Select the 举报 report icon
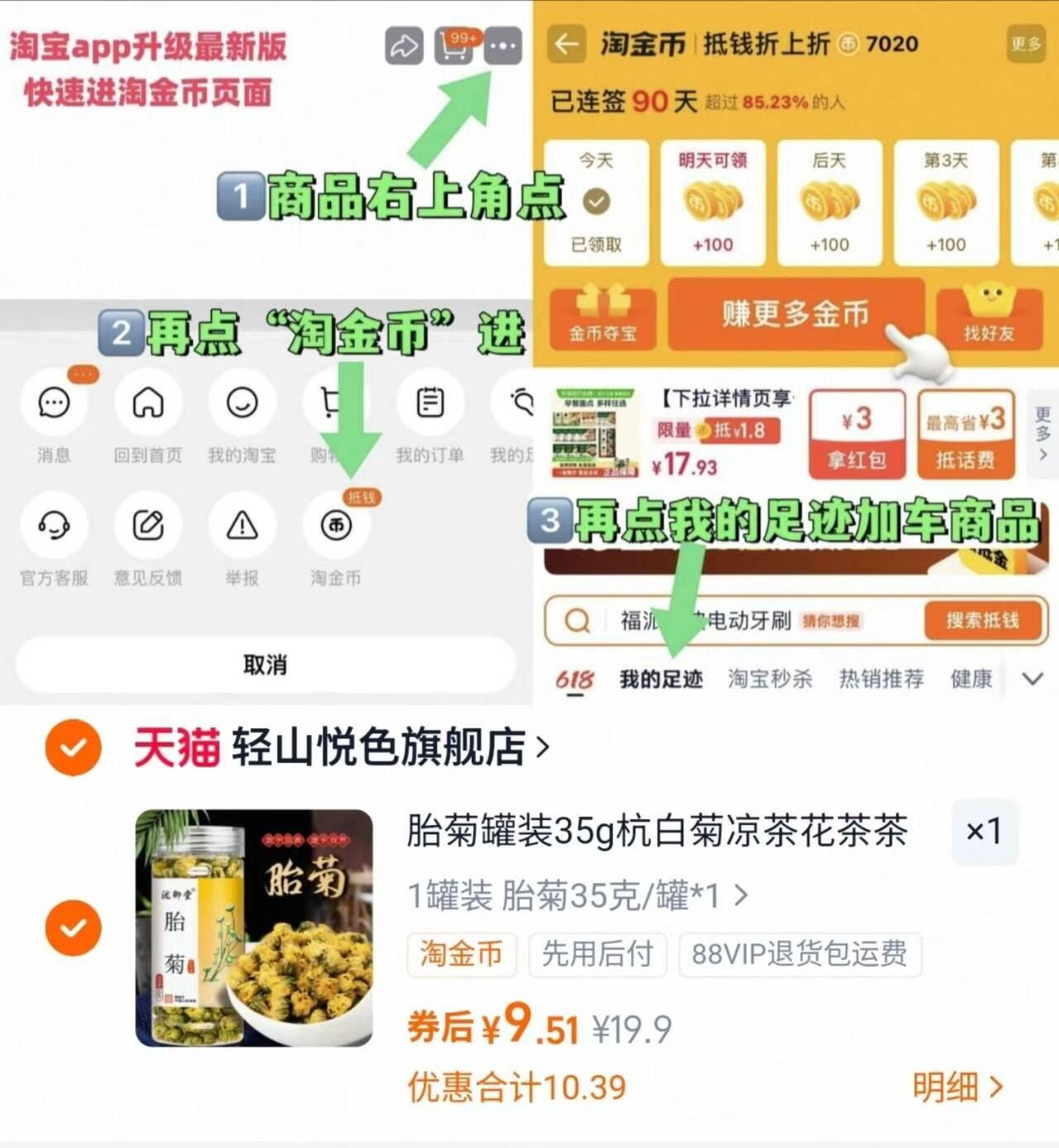 pos(242,526)
